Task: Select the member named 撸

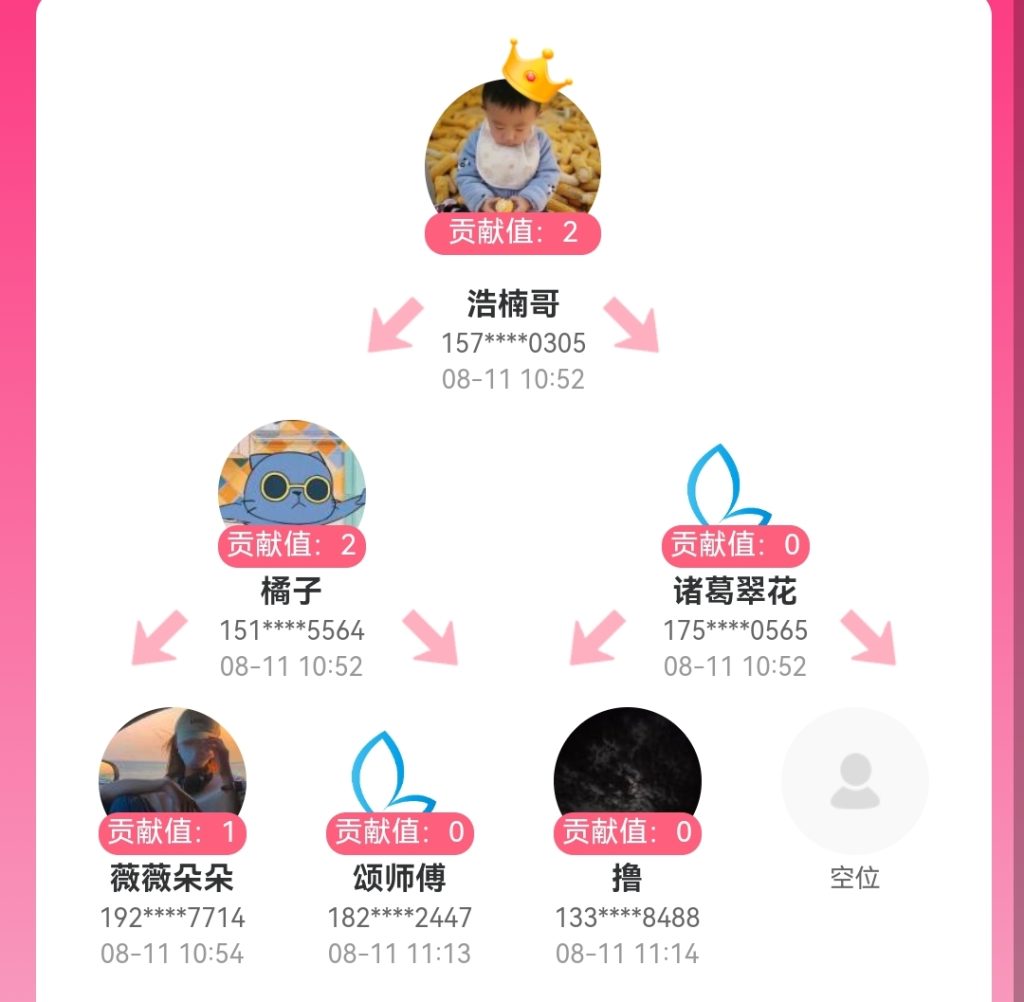Action: point(627,768)
